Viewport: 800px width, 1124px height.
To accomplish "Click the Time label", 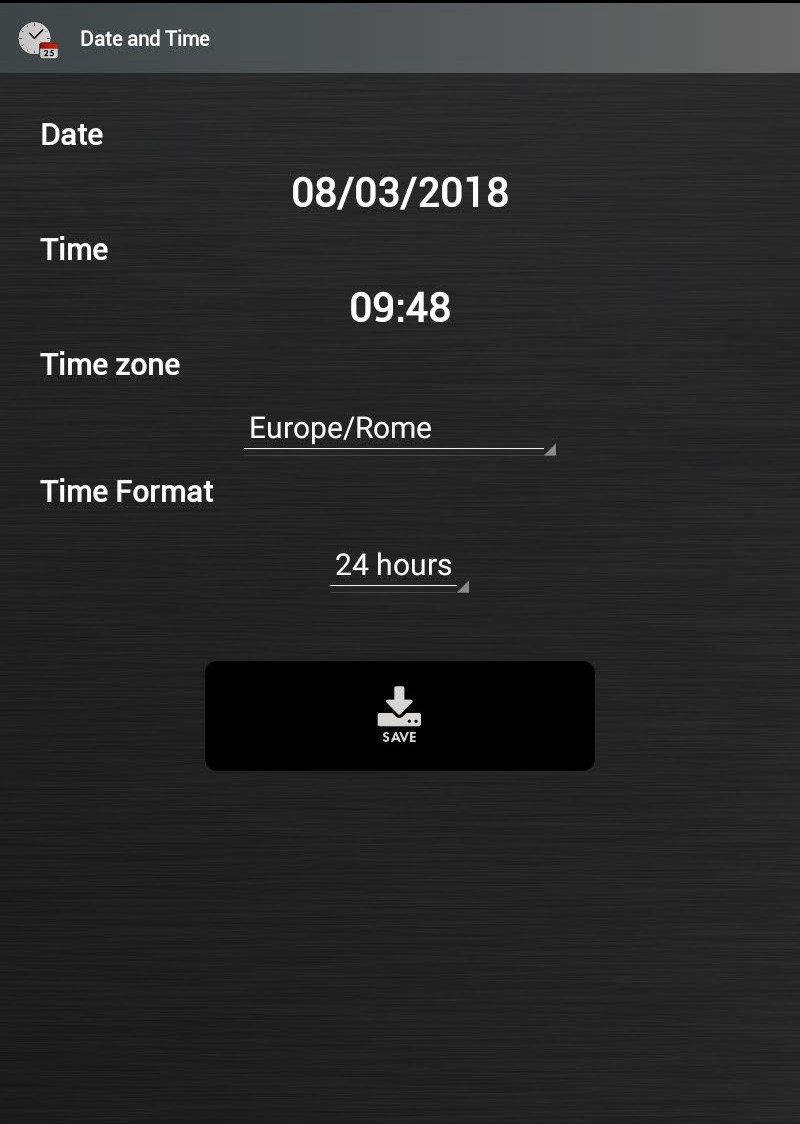I will [73, 249].
